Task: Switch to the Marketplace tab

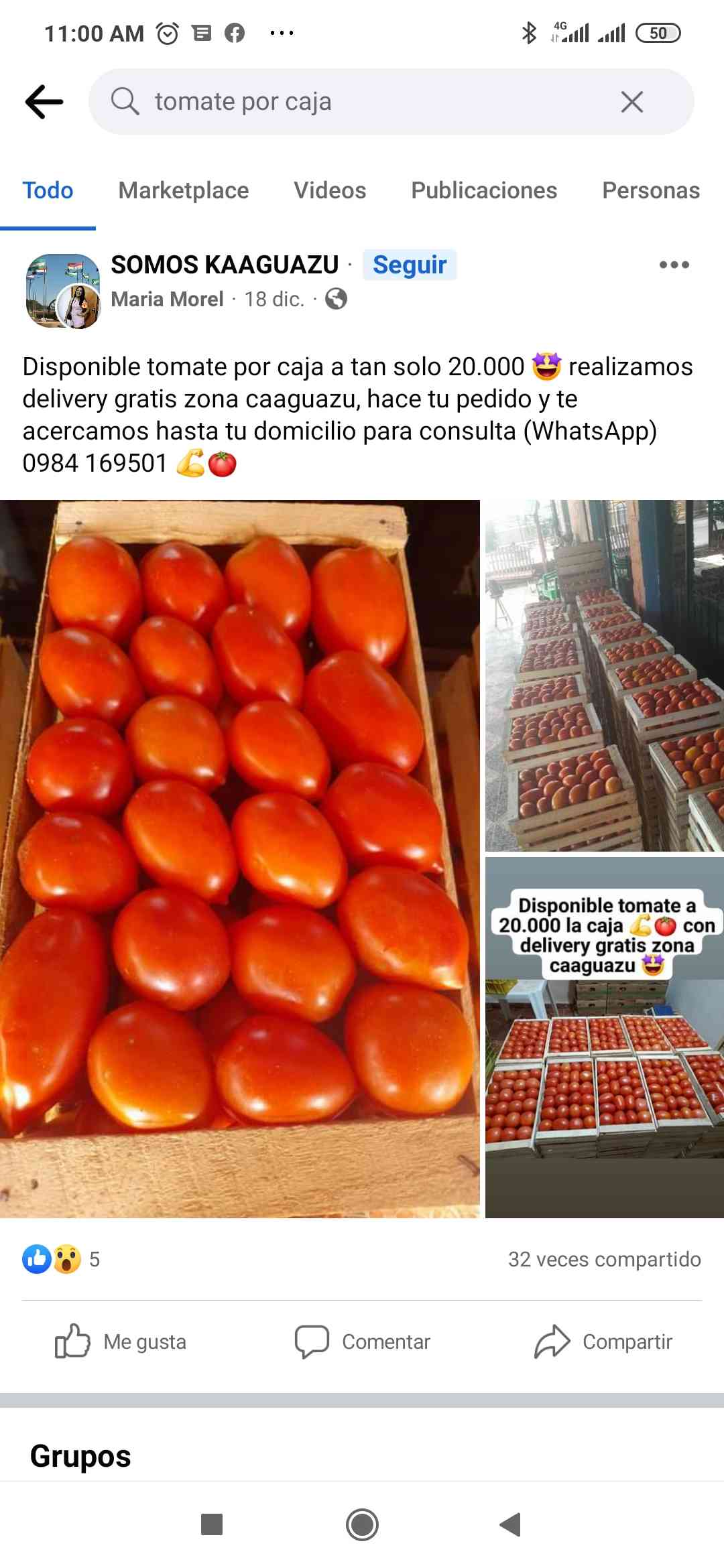Action: point(183,191)
